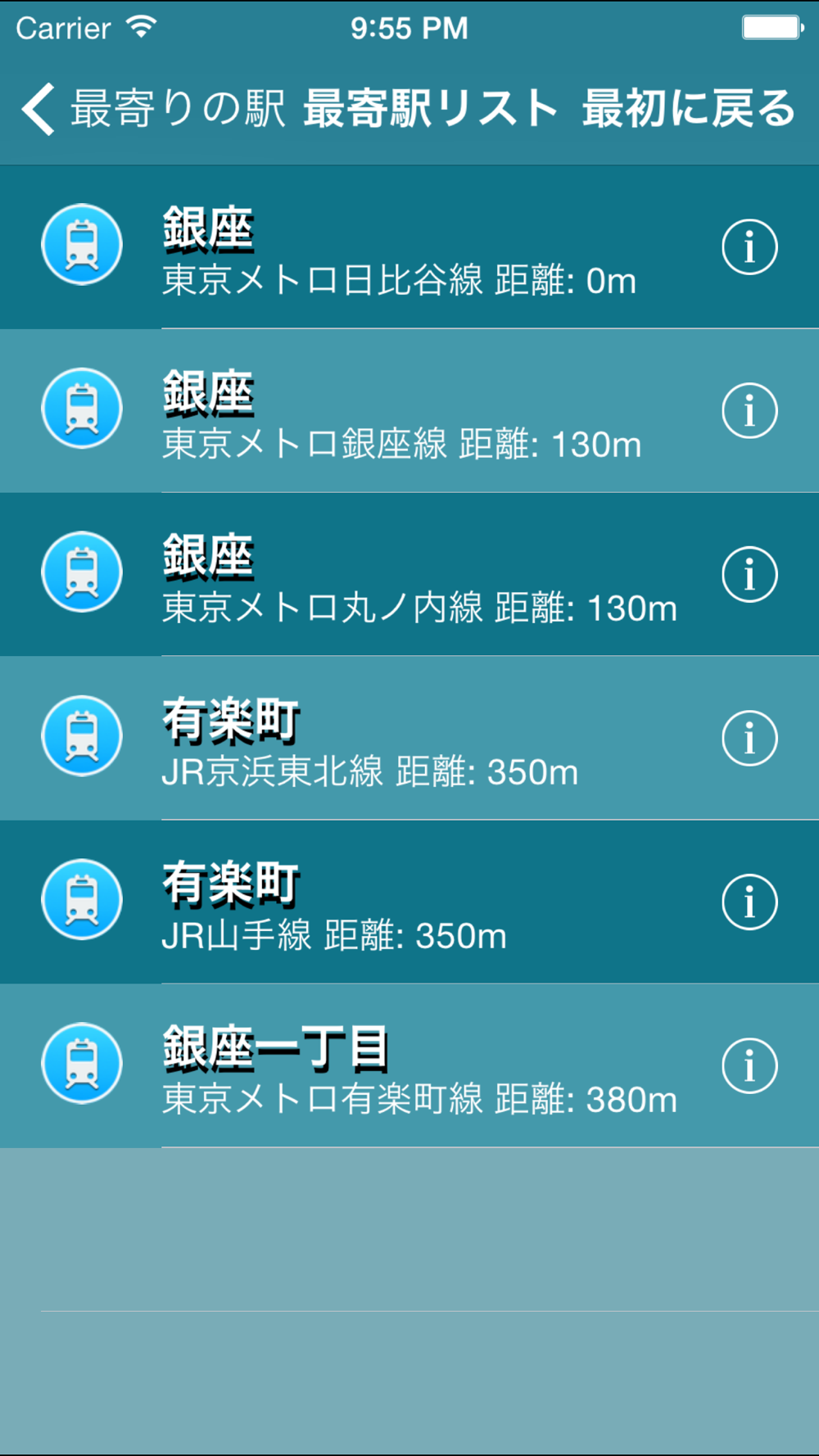Open 銀座一丁目 東京メトロ有楽町線 row
The image size is (819, 1456).
(409, 1065)
